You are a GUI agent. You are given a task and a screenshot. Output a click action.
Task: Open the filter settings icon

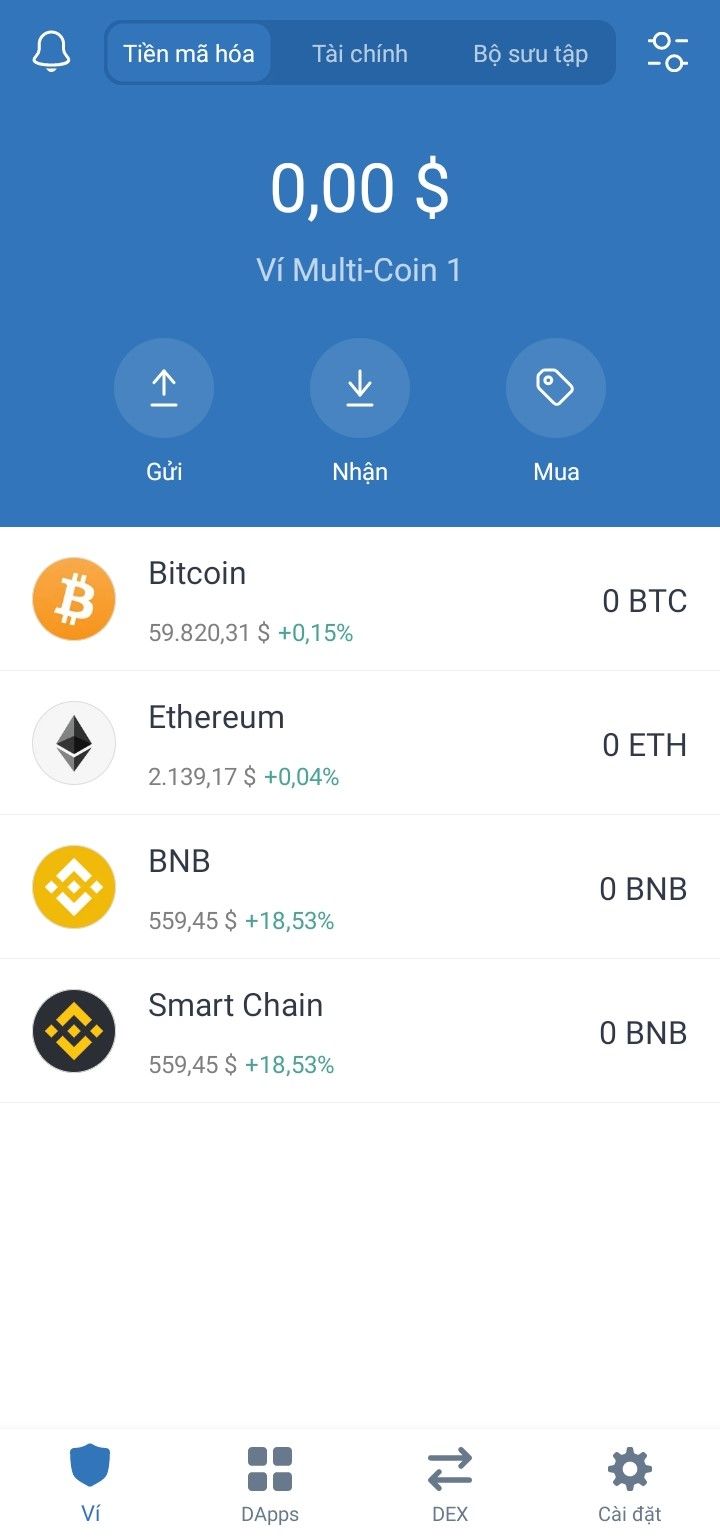667,52
